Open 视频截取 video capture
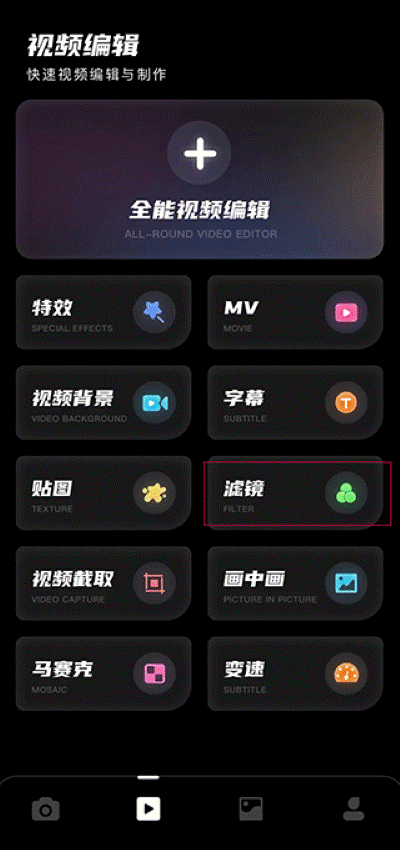The width and height of the screenshot is (400, 850). (x=104, y=583)
